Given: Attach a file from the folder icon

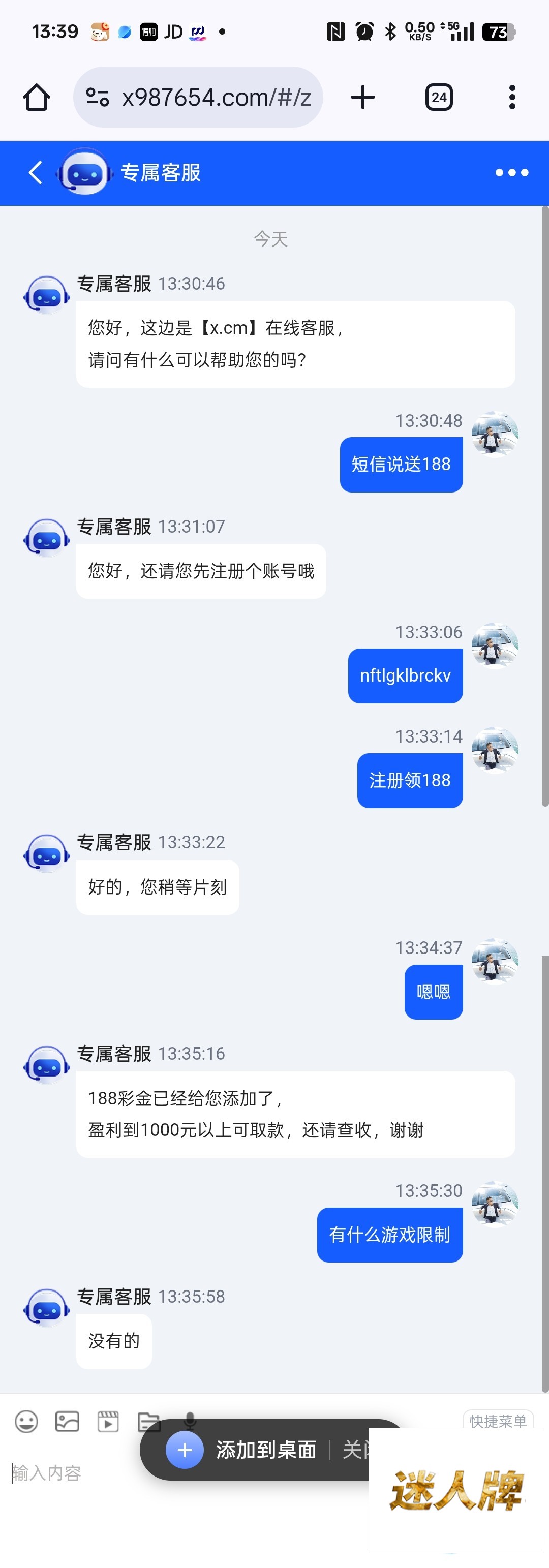Looking at the screenshot, I should coord(148,1422).
